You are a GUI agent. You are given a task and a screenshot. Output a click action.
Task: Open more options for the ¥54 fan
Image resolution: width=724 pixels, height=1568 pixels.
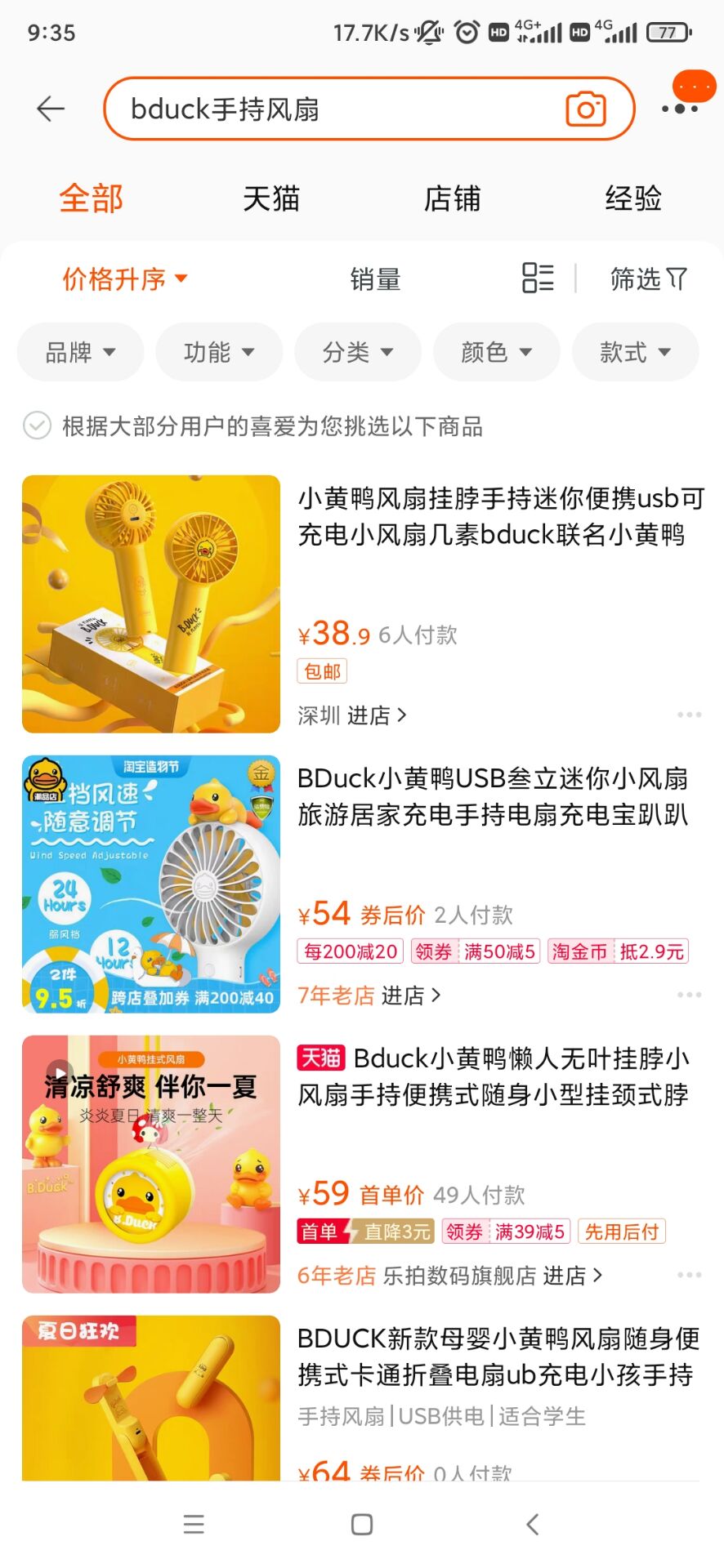click(689, 995)
